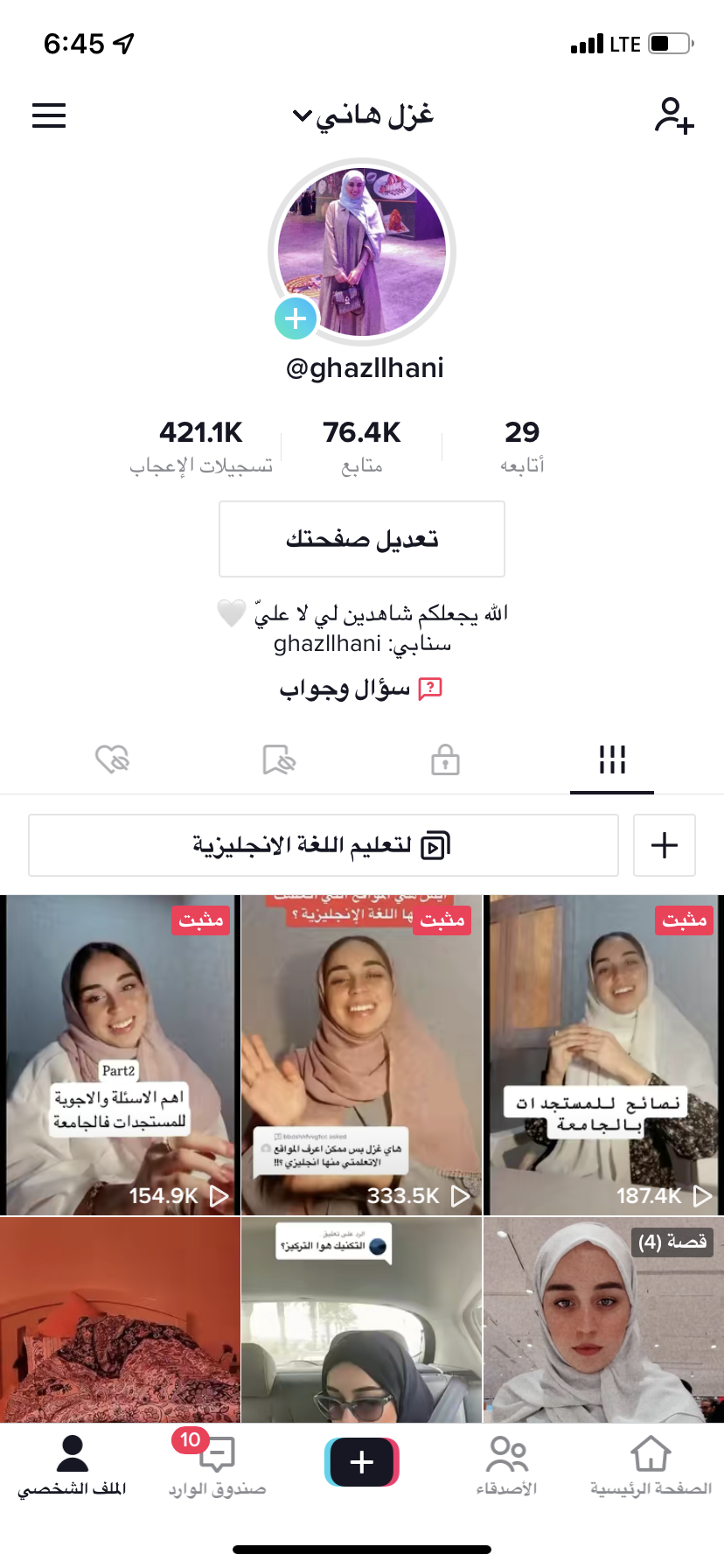Open the add friends icon

pyautogui.click(x=673, y=115)
